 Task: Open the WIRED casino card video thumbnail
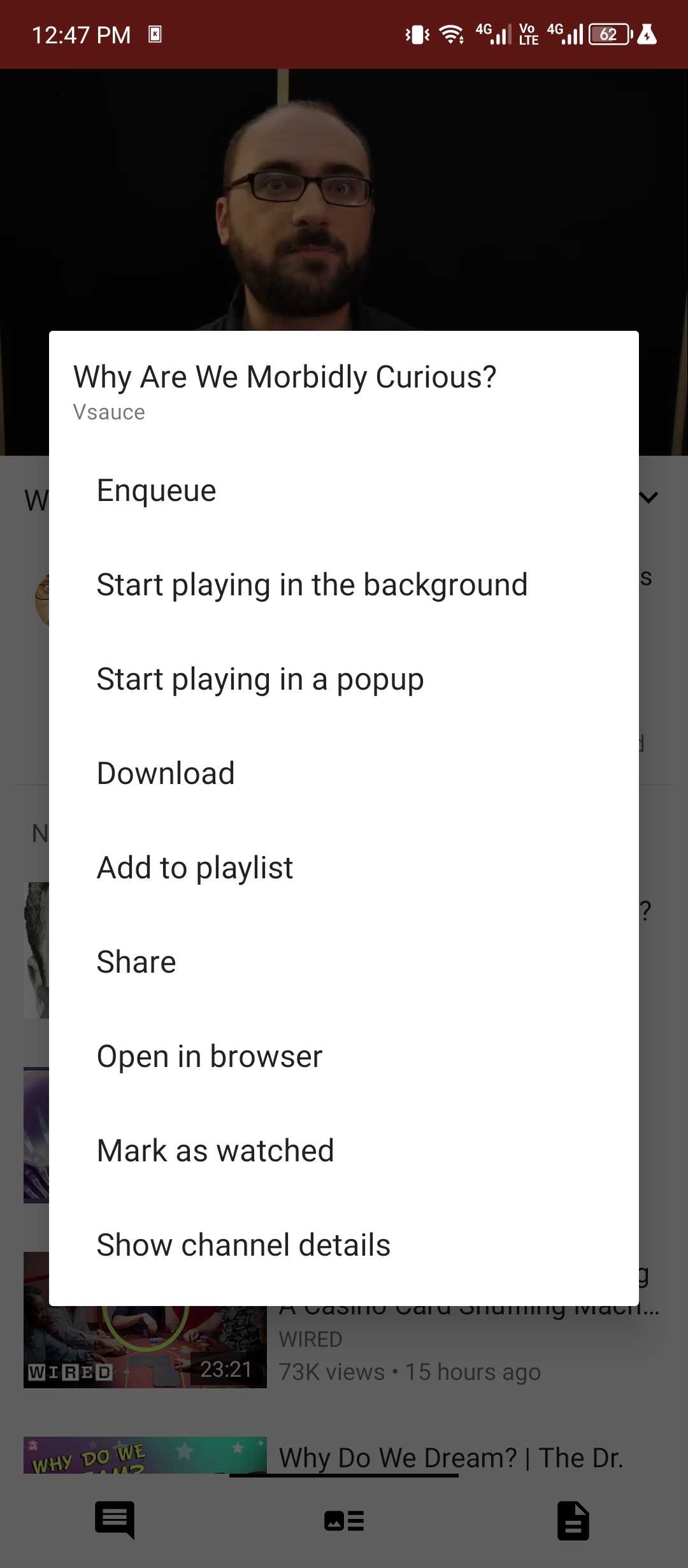[x=145, y=1319]
